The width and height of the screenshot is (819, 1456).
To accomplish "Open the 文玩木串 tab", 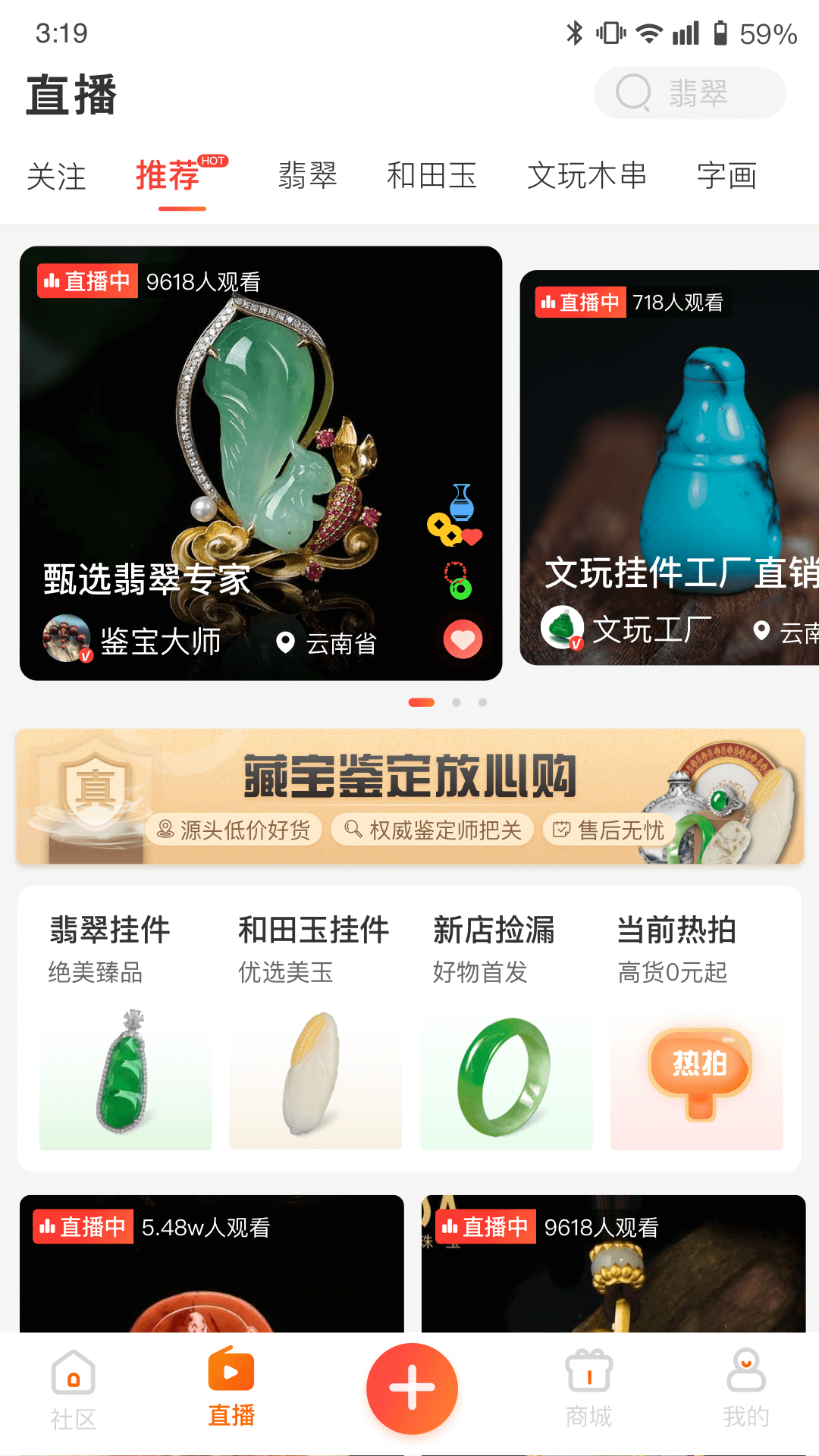I will point(586,176).
